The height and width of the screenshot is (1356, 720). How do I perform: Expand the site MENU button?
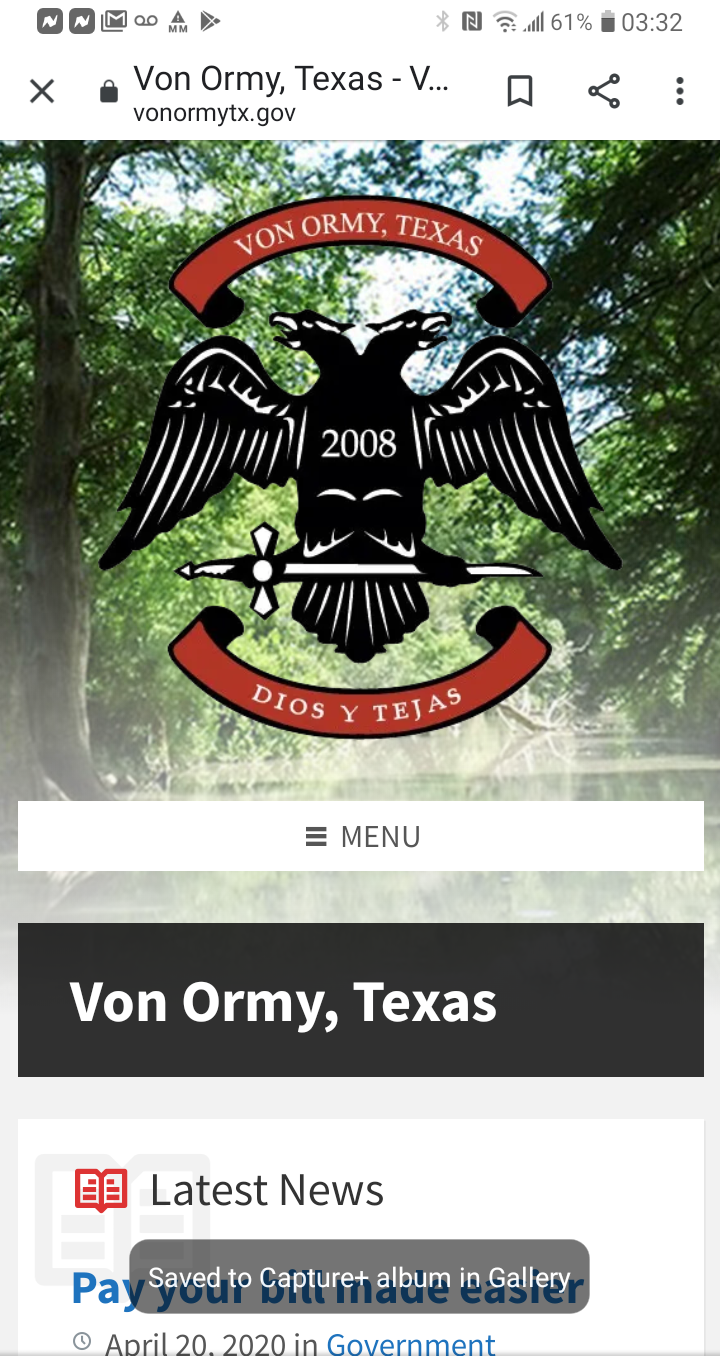pos(361,836)
